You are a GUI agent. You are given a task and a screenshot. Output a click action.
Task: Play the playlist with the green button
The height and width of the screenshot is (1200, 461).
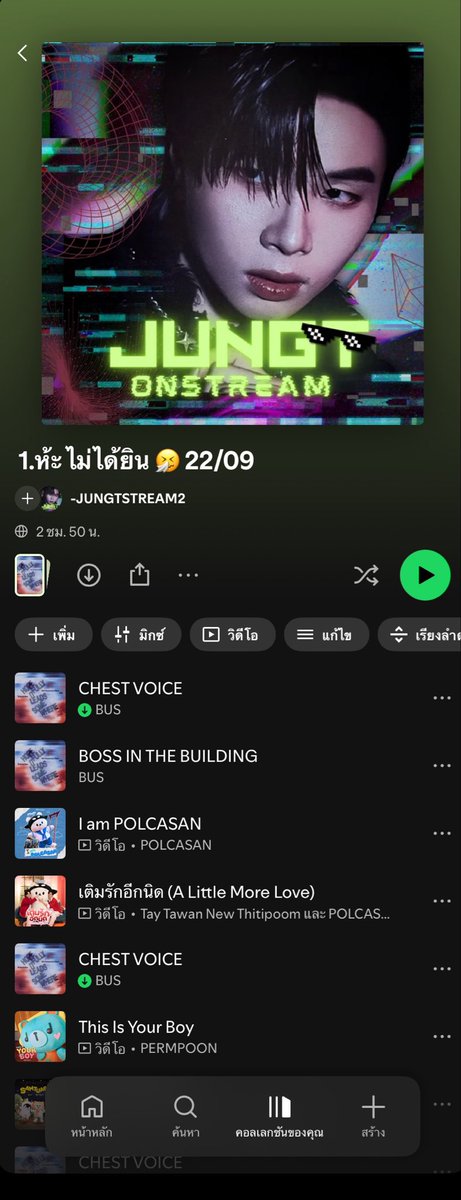tap(425, 575)
